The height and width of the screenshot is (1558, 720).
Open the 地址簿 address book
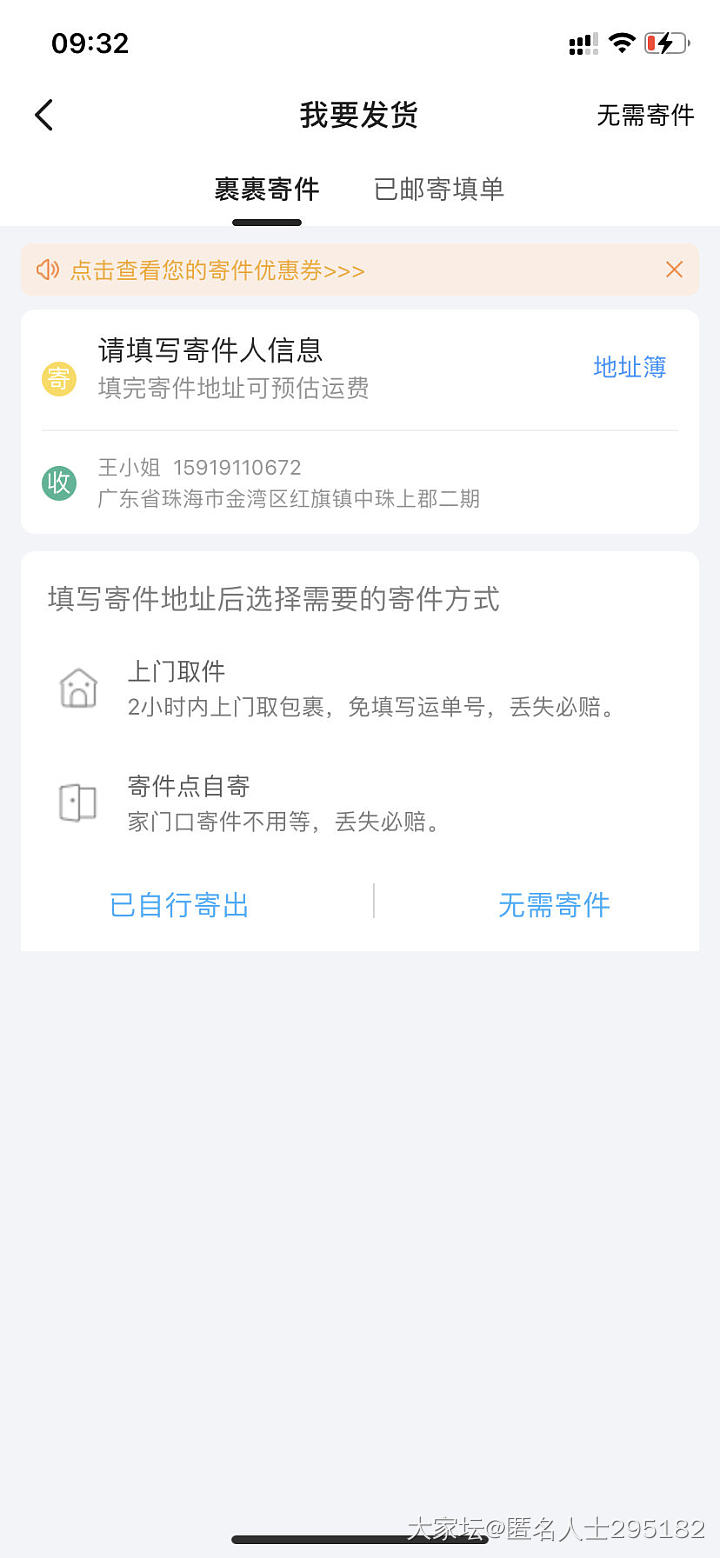[x=630, y=367]
